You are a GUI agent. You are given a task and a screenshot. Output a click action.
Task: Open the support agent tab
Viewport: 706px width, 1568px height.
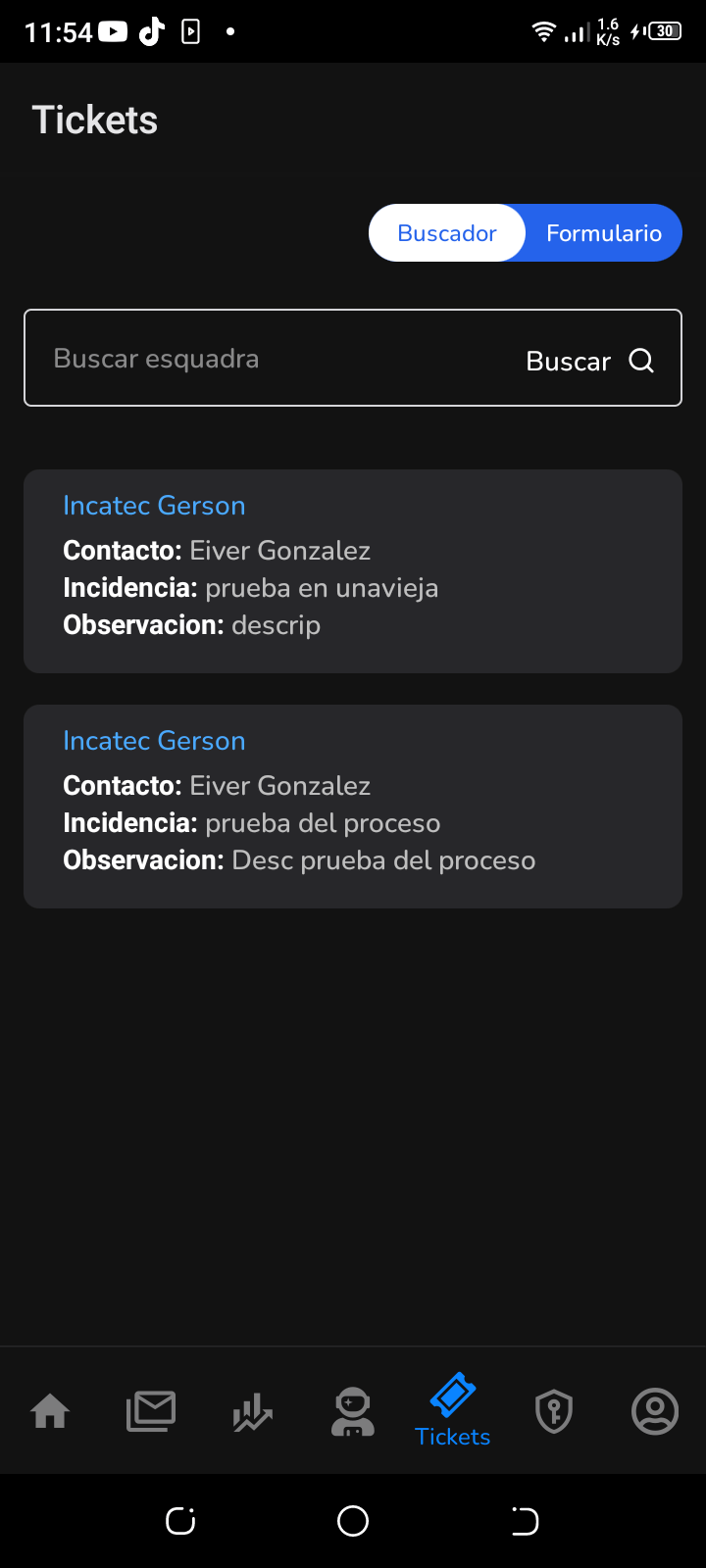pos(353,1412)
